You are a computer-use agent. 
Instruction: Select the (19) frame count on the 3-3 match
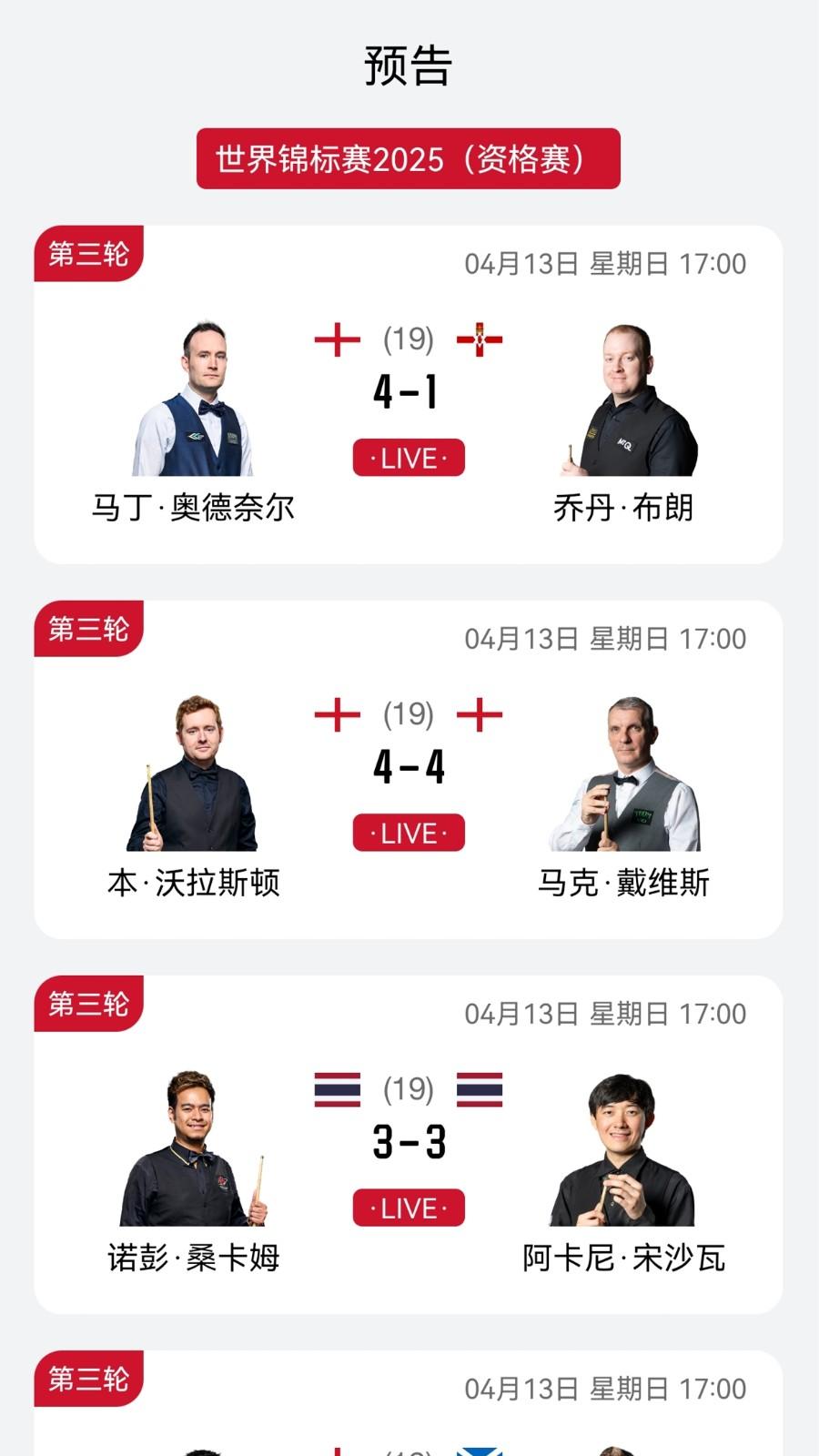coord(409,1091)
